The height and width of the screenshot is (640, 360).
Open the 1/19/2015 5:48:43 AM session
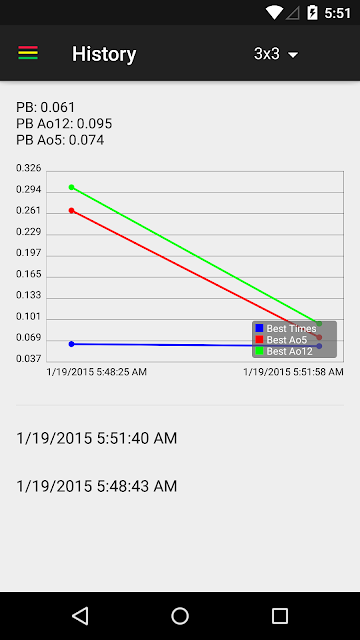pos(180,486)
